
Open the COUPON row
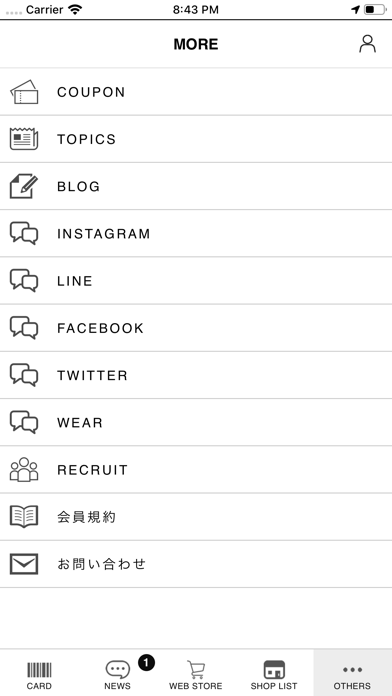(196, 92)
